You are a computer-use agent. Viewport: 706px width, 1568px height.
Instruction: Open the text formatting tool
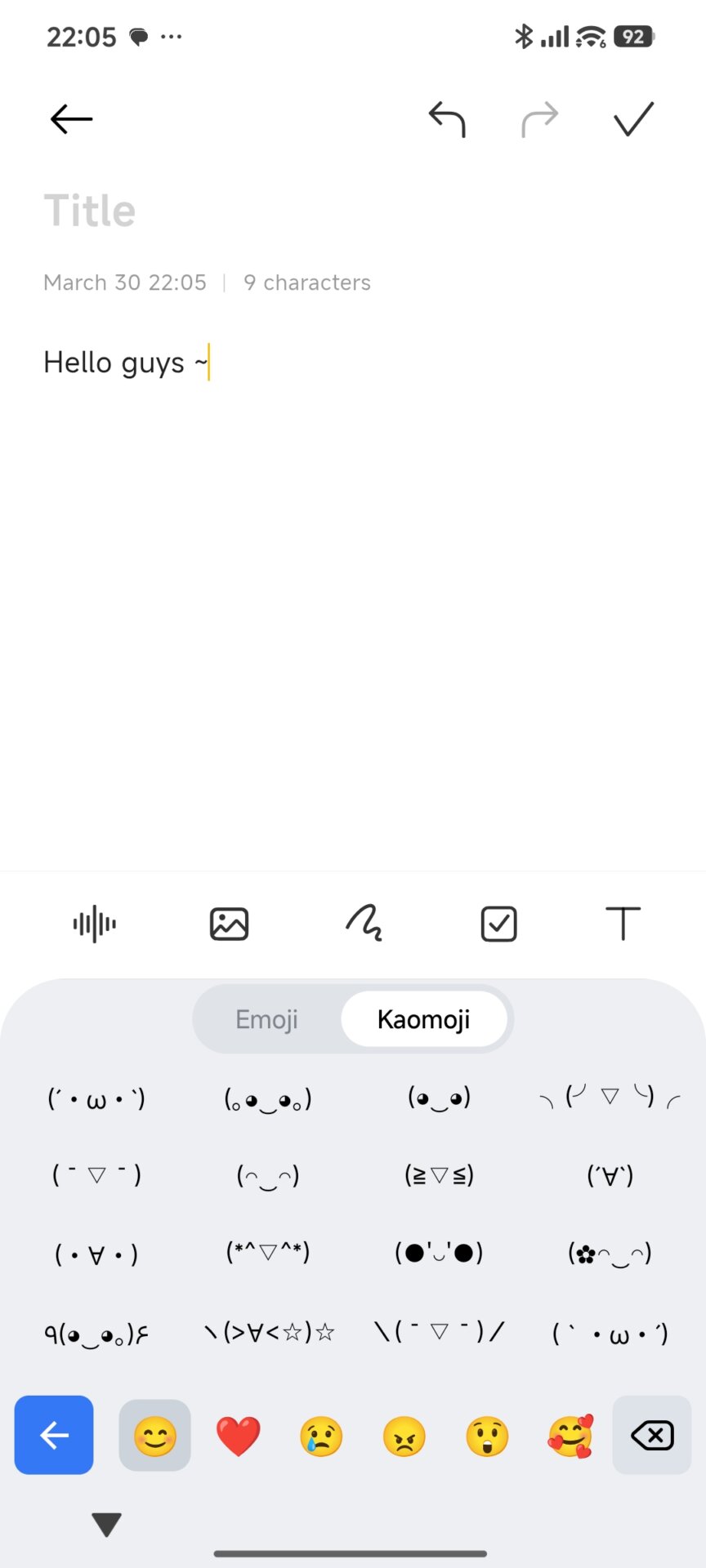pyautogui.click(x=623, y=924)
